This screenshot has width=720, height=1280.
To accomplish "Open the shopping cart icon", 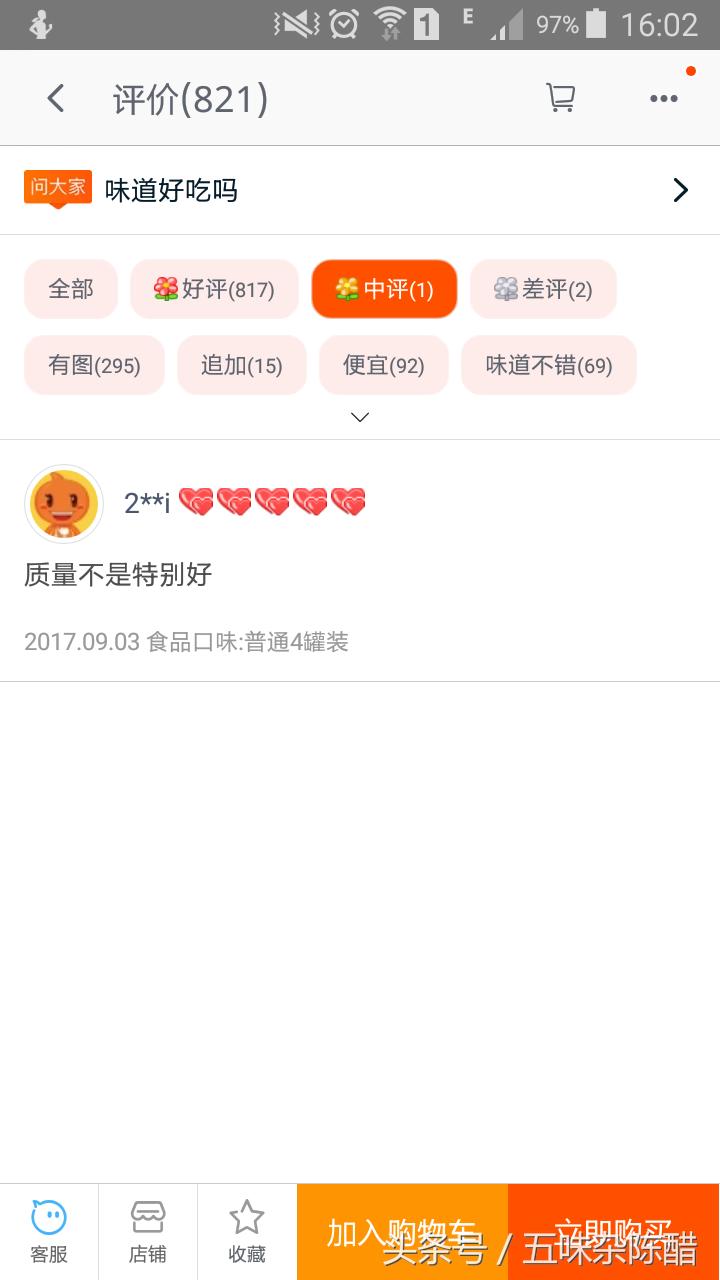I will coord(560,97).
